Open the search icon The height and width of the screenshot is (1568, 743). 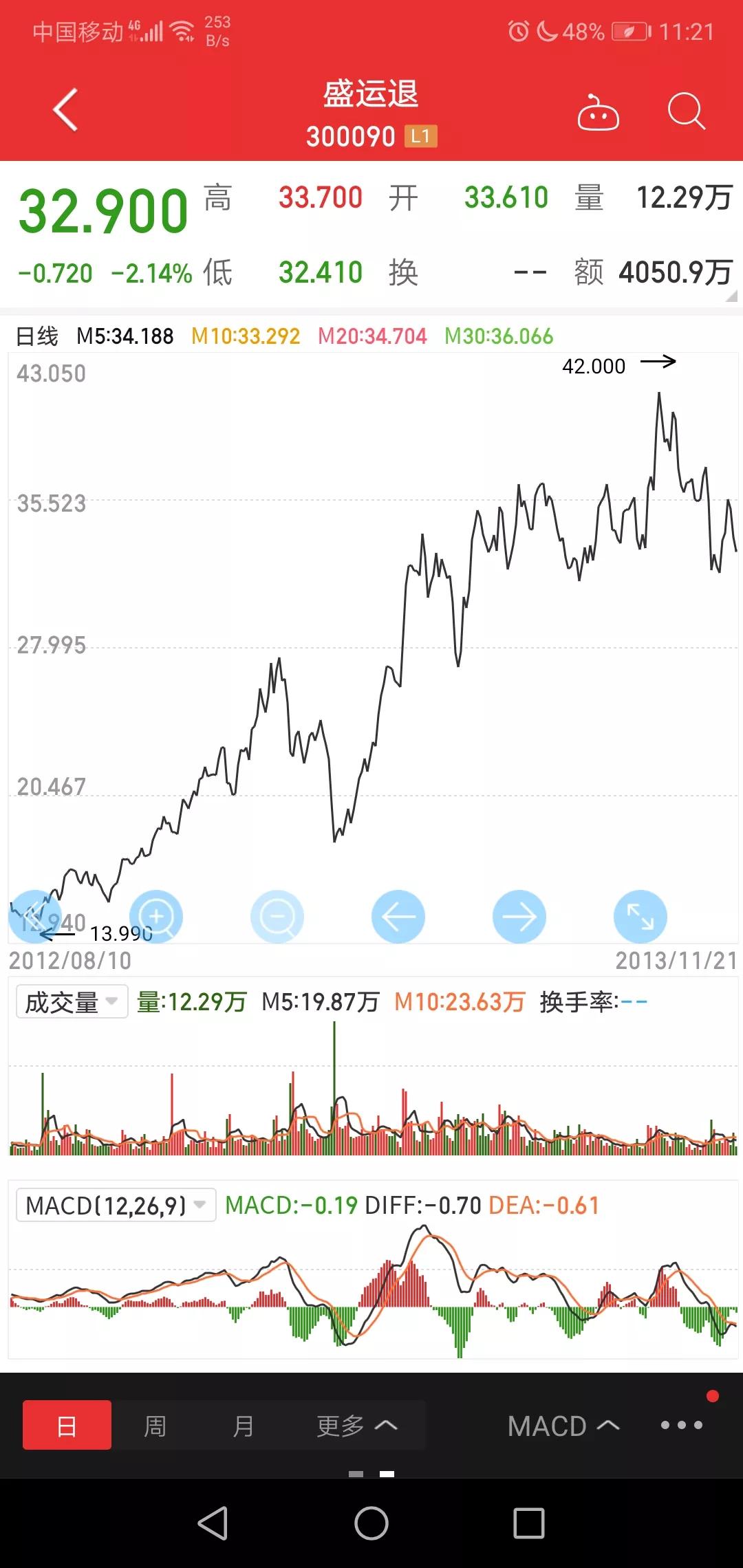click(x=685, y=112)
